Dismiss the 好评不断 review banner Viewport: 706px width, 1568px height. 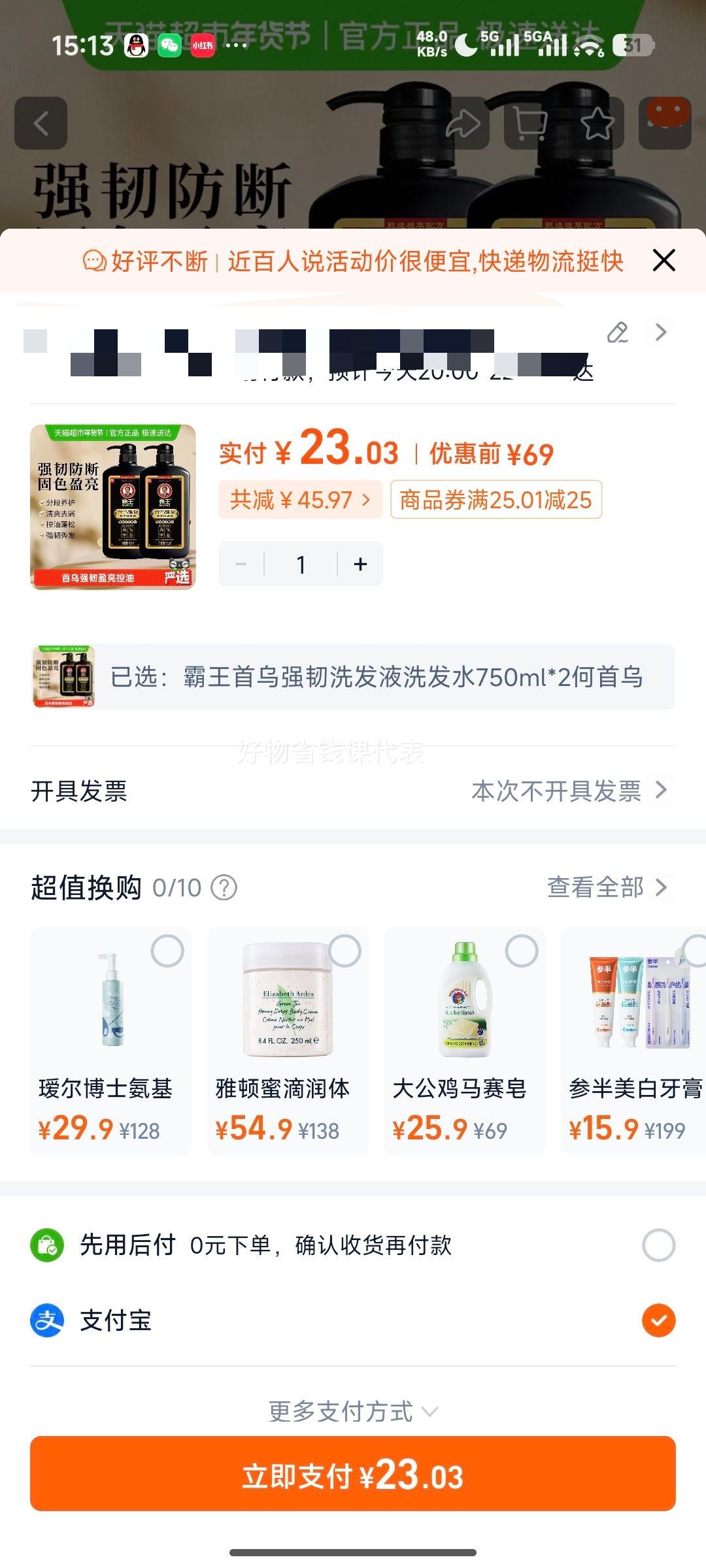click(x=665, y=259)
